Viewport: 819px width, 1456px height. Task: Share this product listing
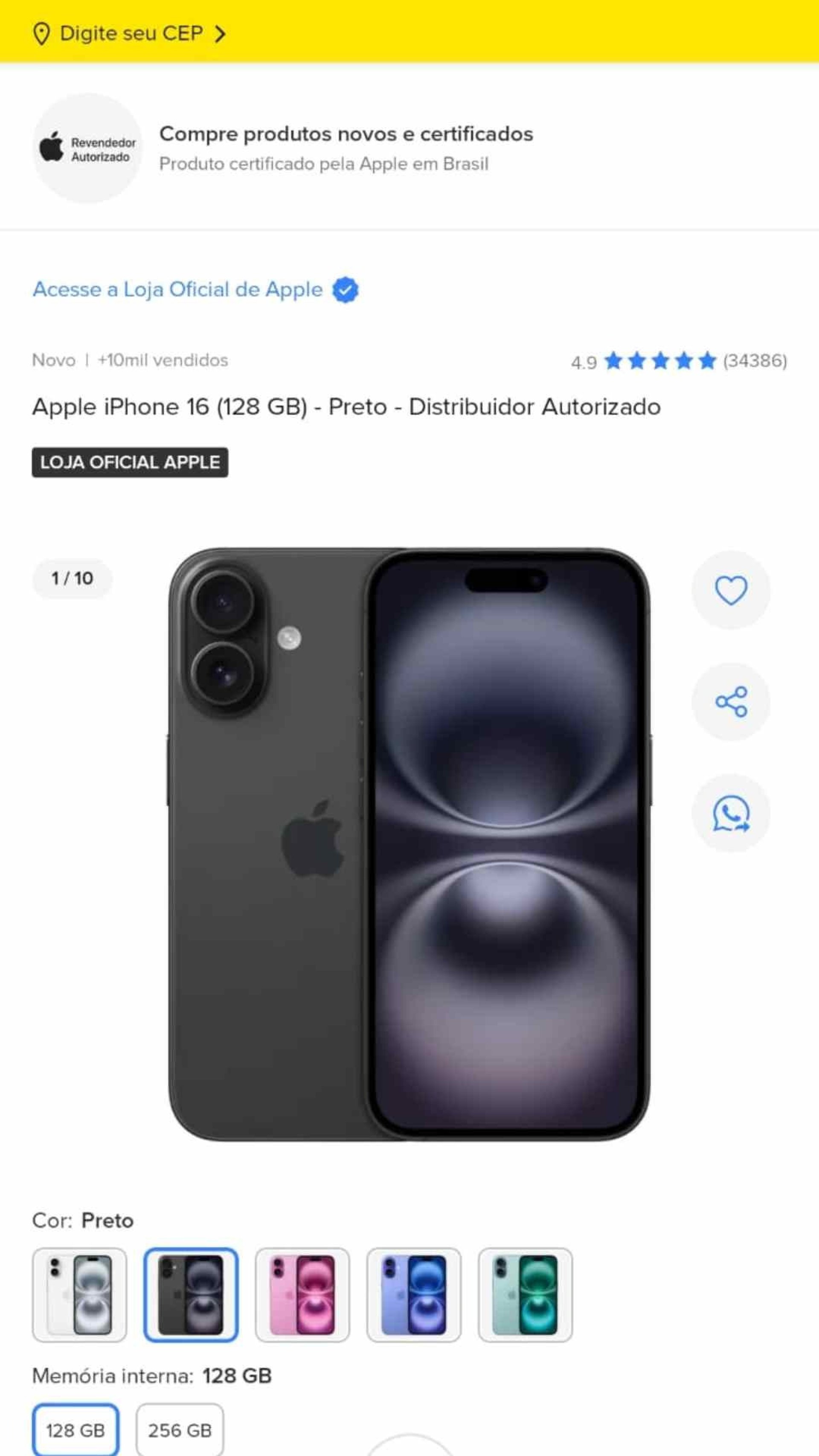(x=730, y=701)
